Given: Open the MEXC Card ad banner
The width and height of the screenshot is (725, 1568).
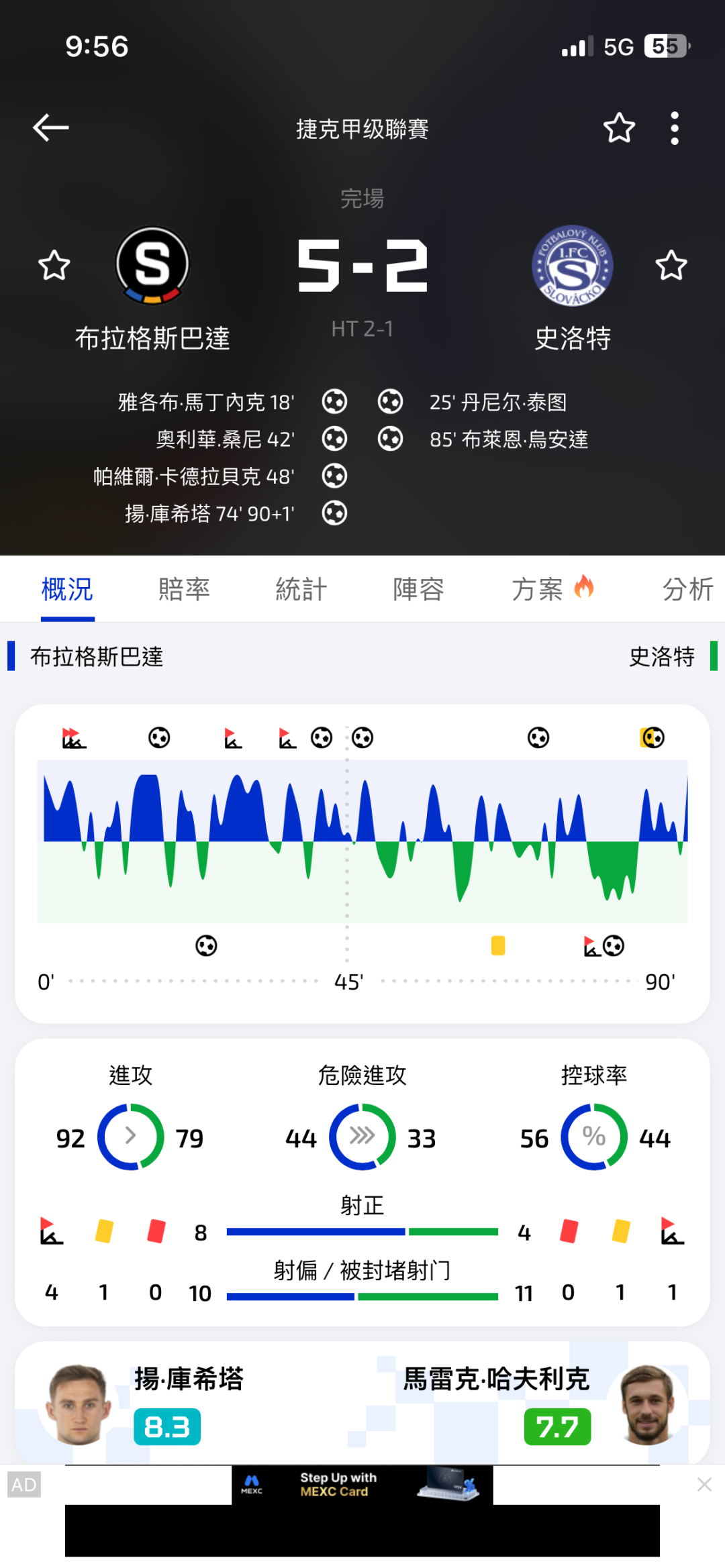Looking at the screenshot, I should coord(362,1511).
